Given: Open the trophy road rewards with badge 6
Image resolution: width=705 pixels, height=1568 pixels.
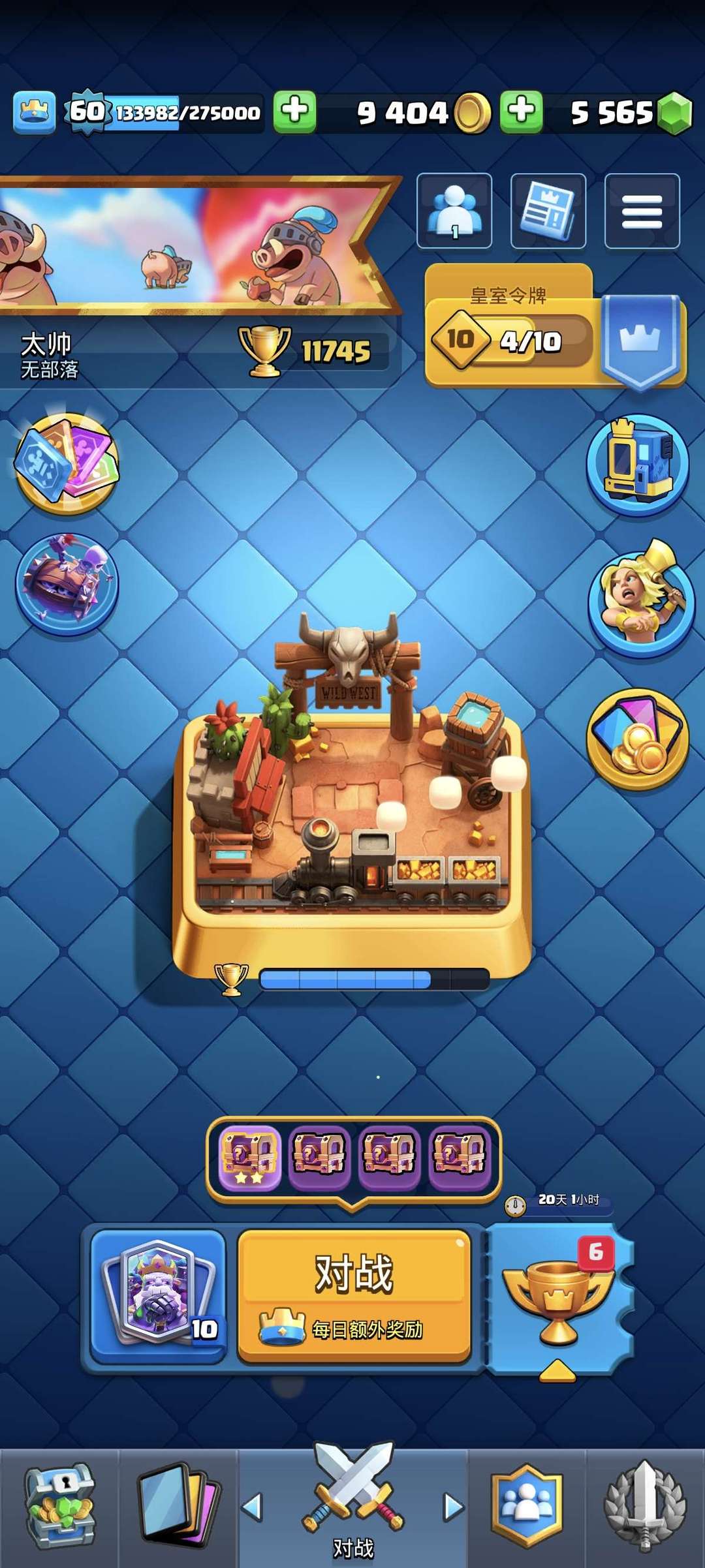Looking at the screenshot, I should click(559, 1299).
